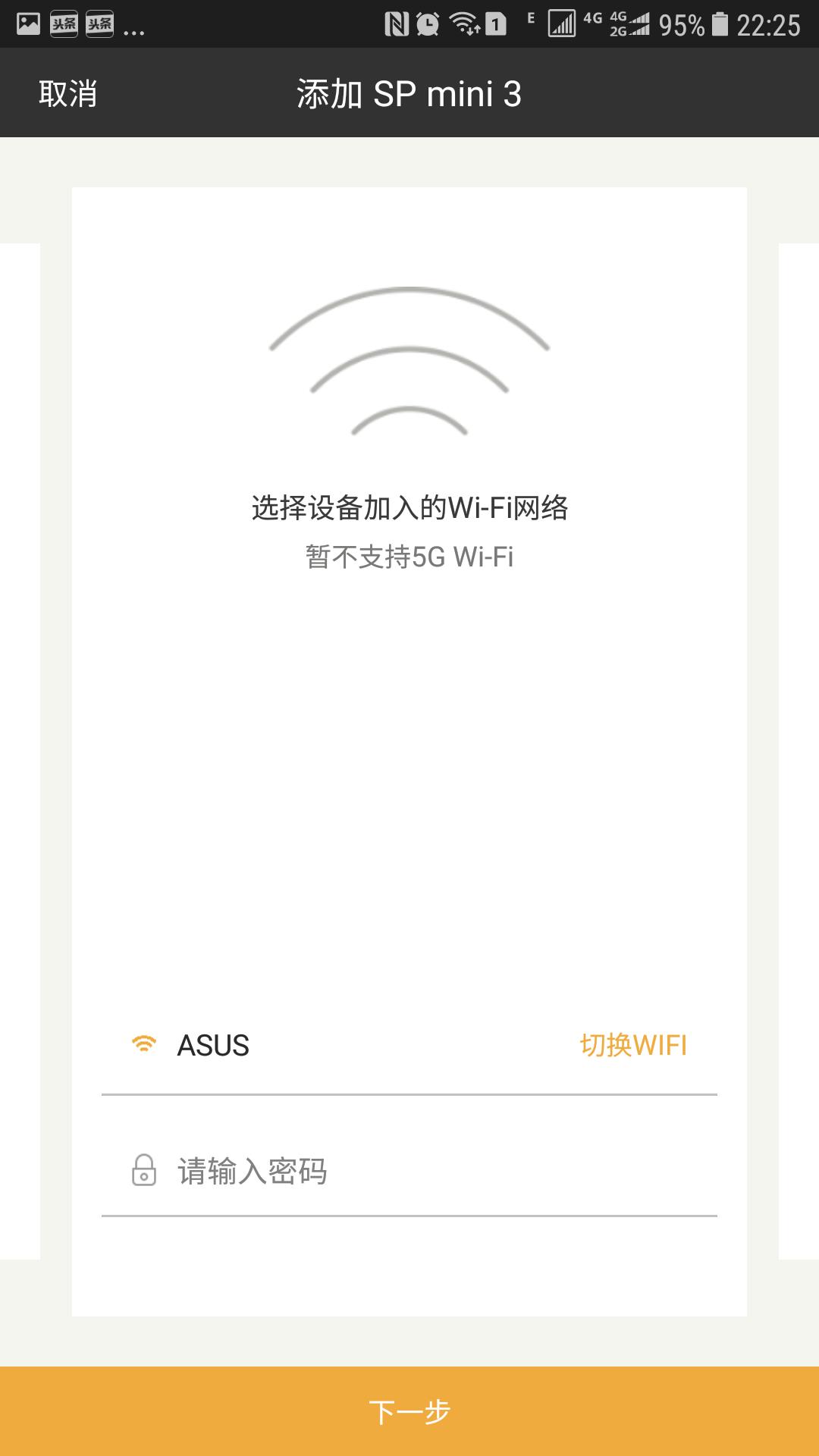Tap the 添加 SP mini 3 title

(x=409, y=93)
